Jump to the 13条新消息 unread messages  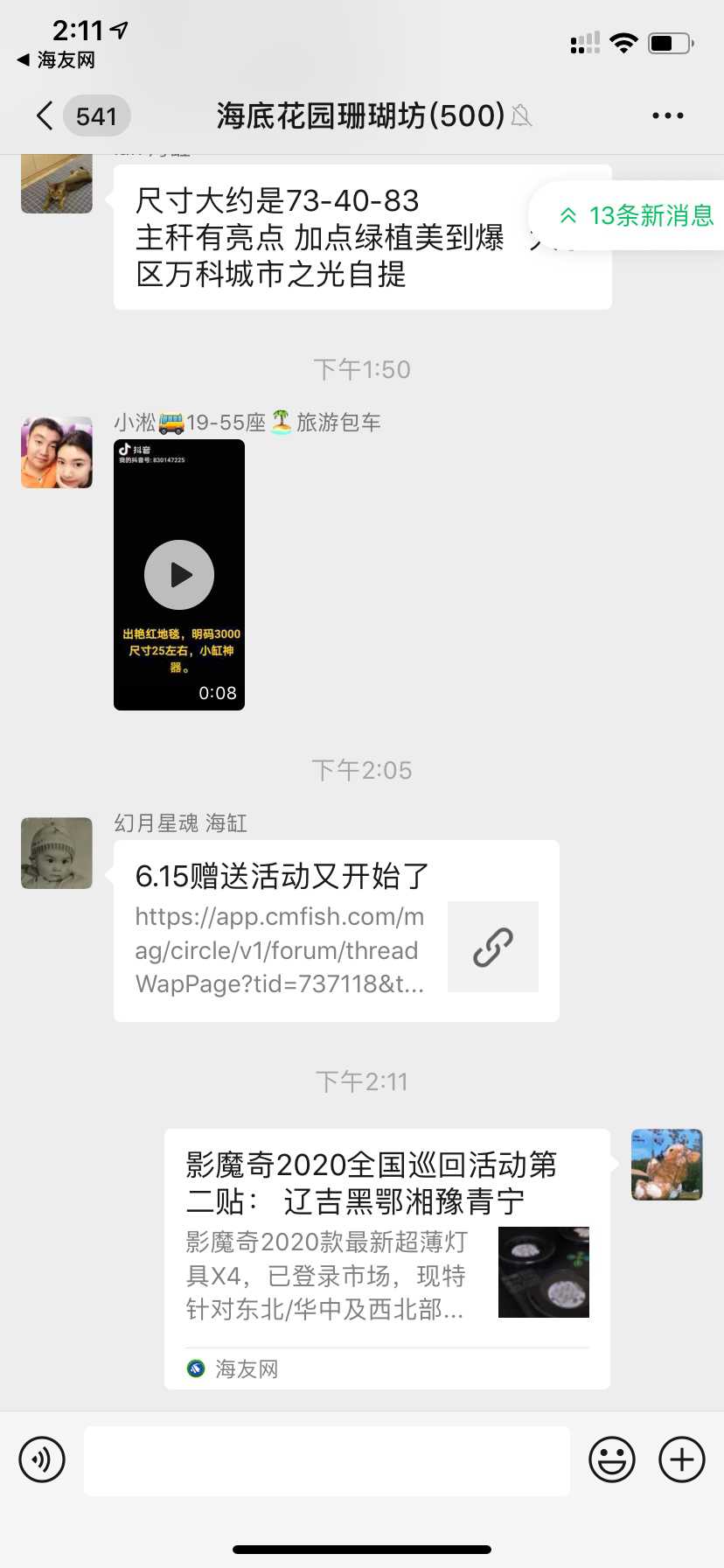[x=637, y=215]
